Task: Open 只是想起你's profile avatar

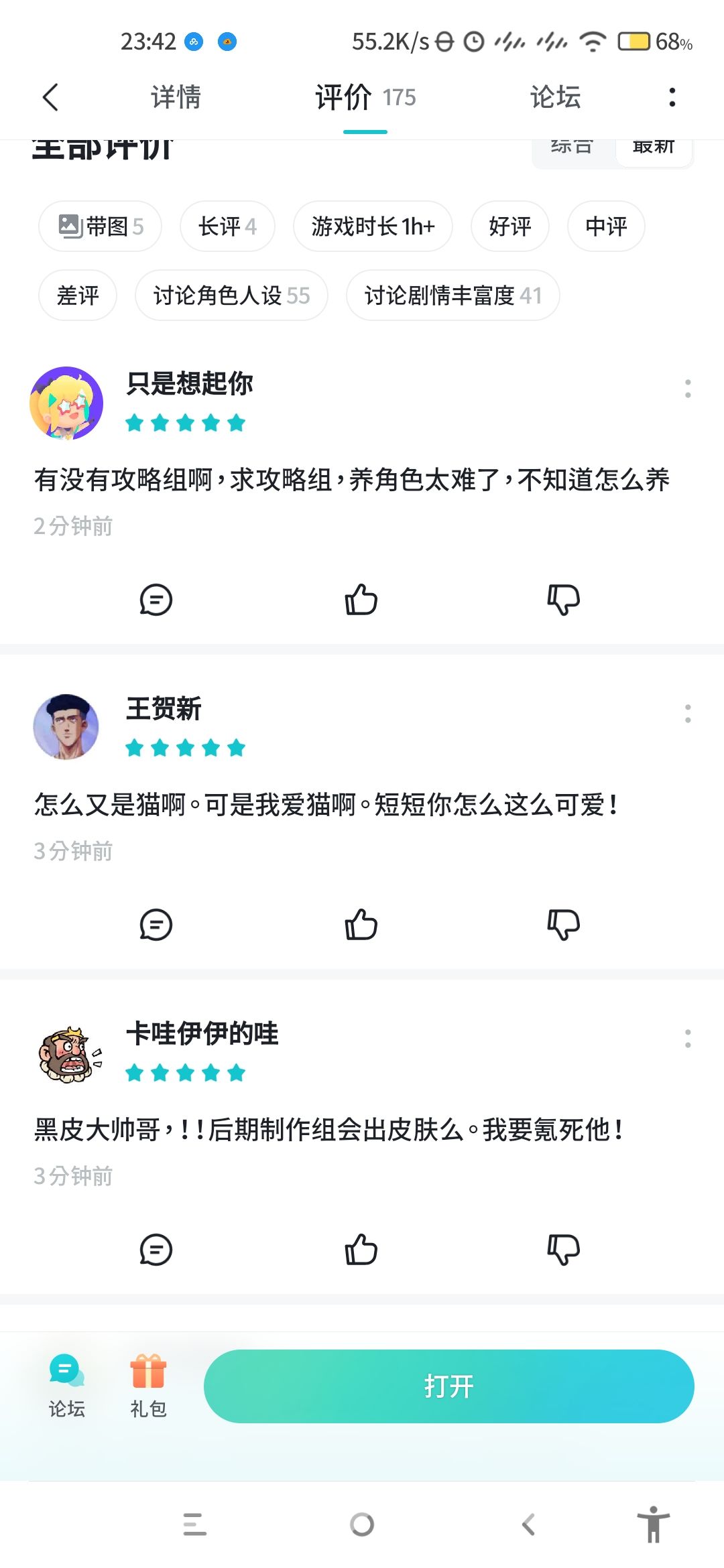Action: coord(66,403)
